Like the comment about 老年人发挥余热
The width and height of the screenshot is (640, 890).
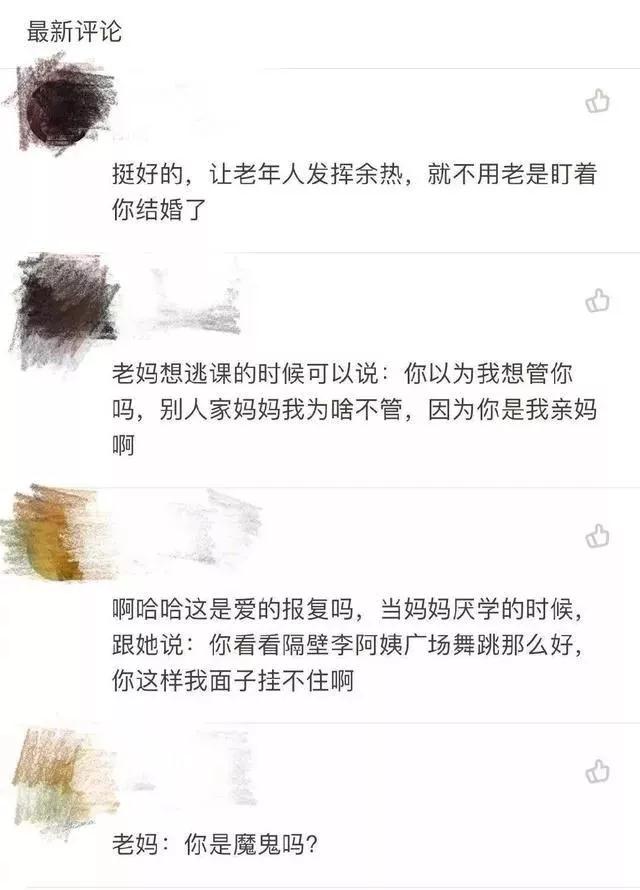(598, 101)
